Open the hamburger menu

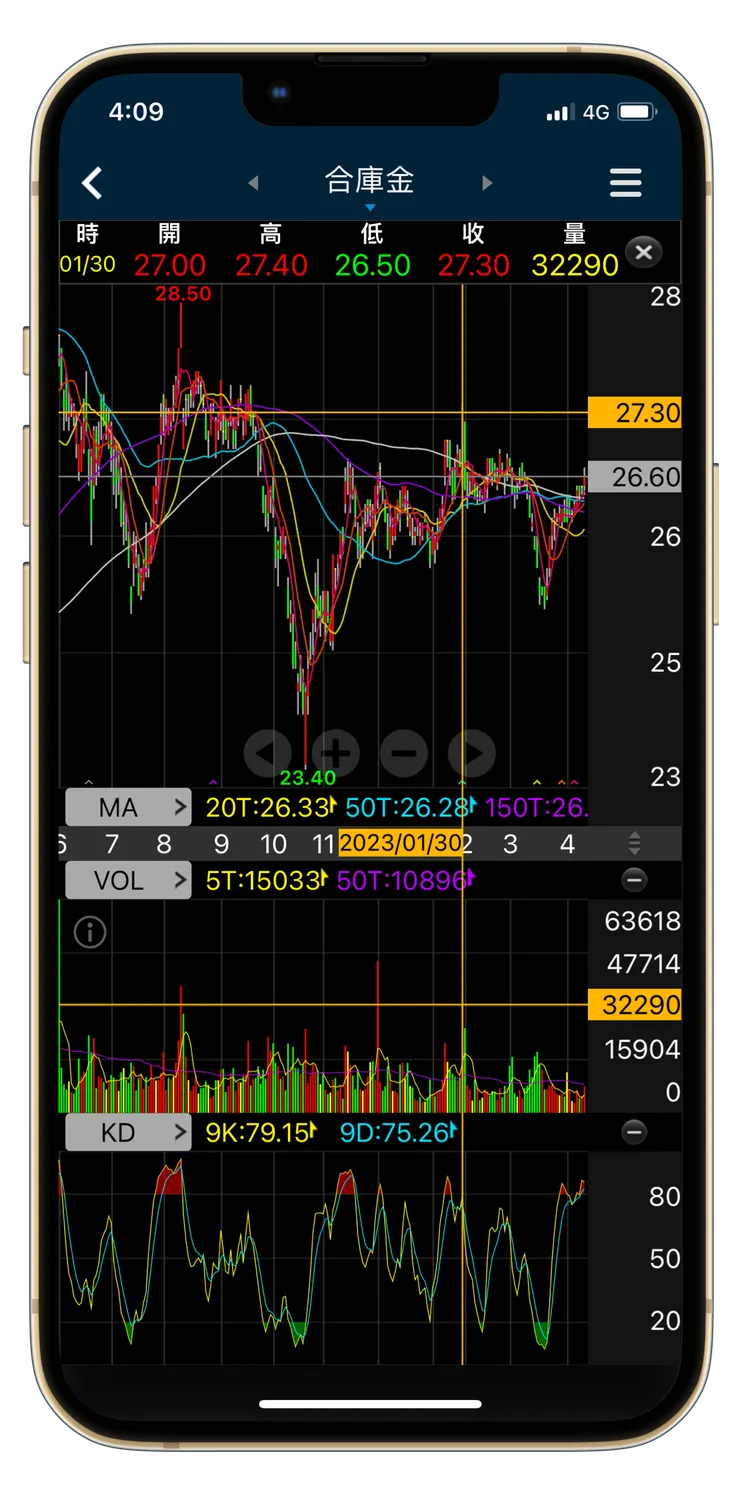(x=625, y=183)
